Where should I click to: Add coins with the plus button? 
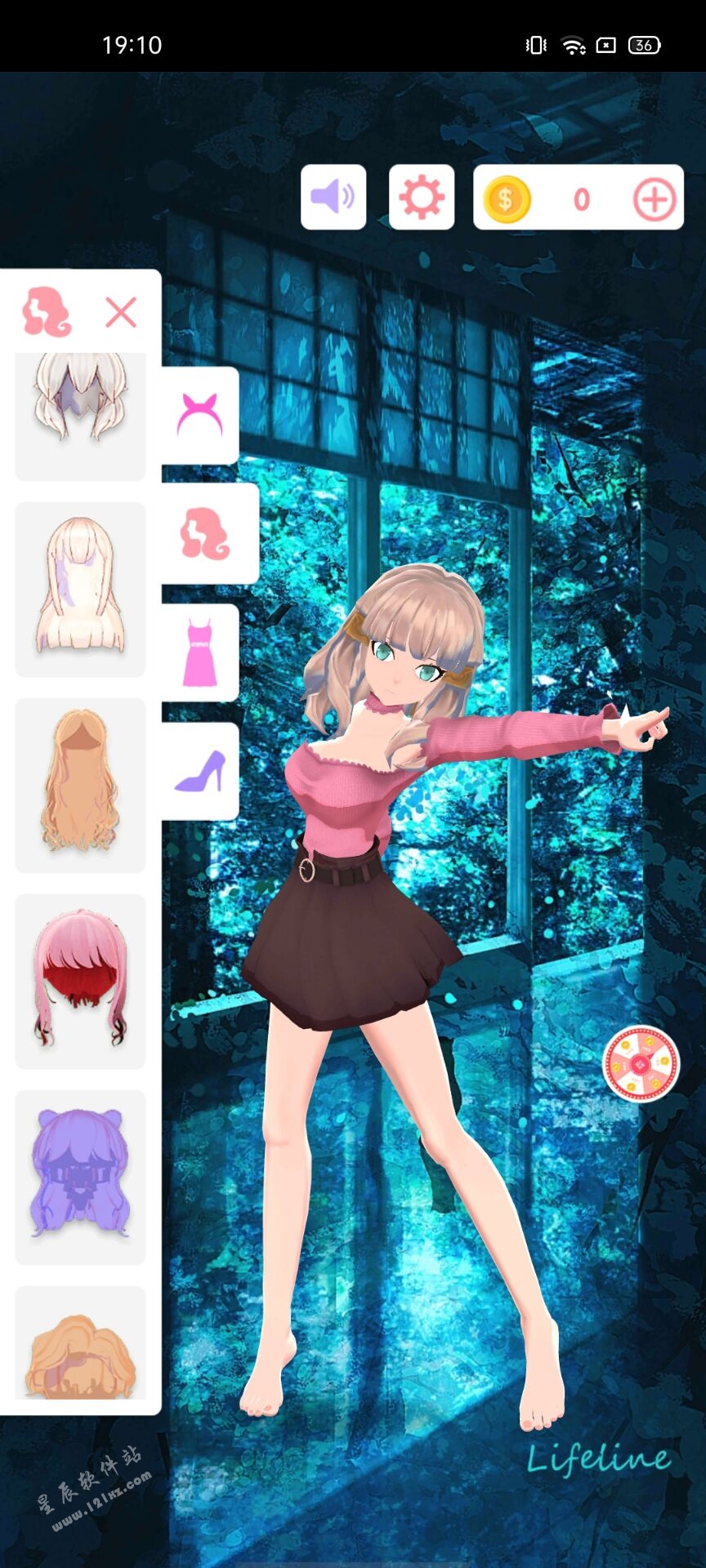654,198
